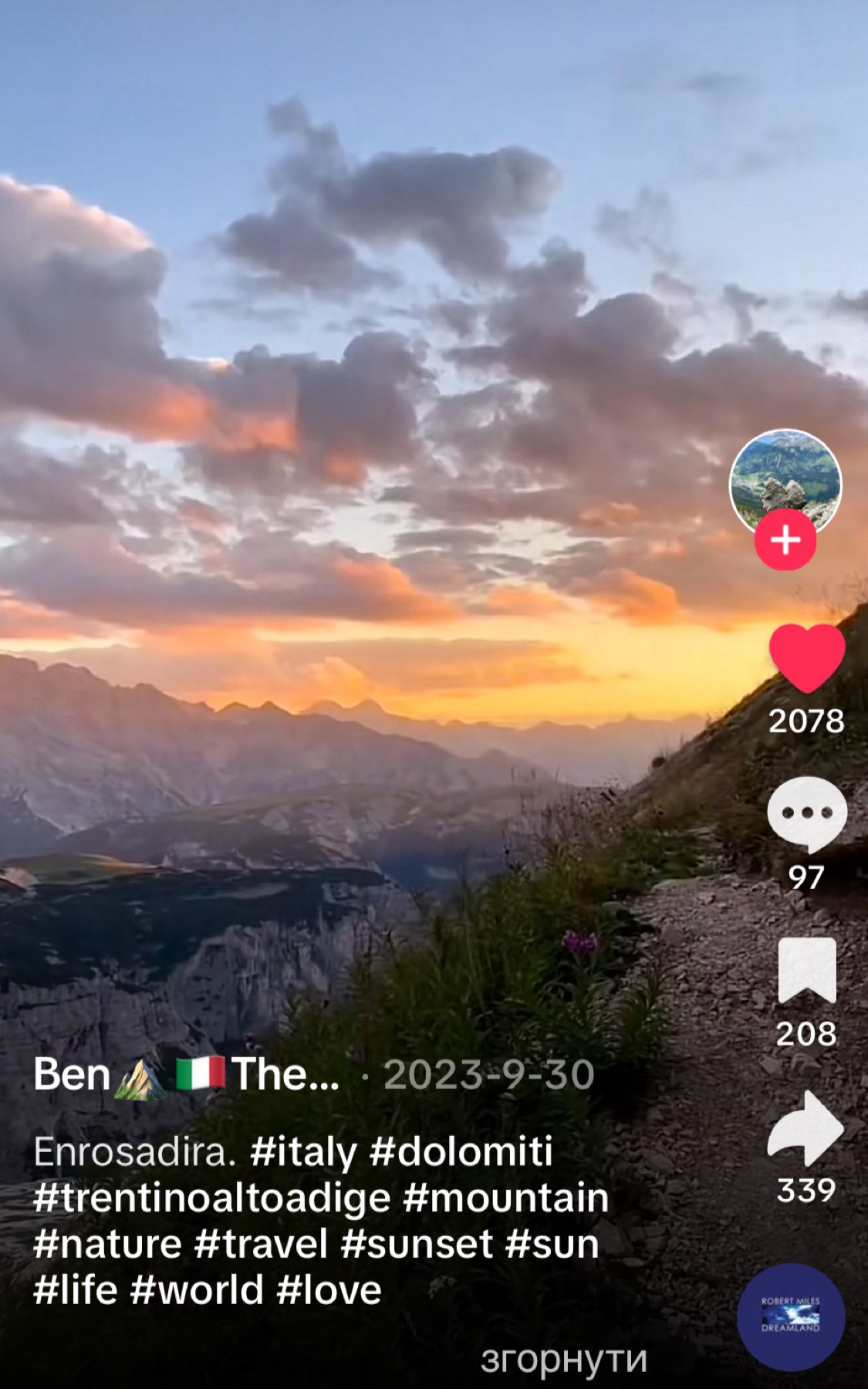
Task: Open the #italy hashtag
Action: (302, 1152)
